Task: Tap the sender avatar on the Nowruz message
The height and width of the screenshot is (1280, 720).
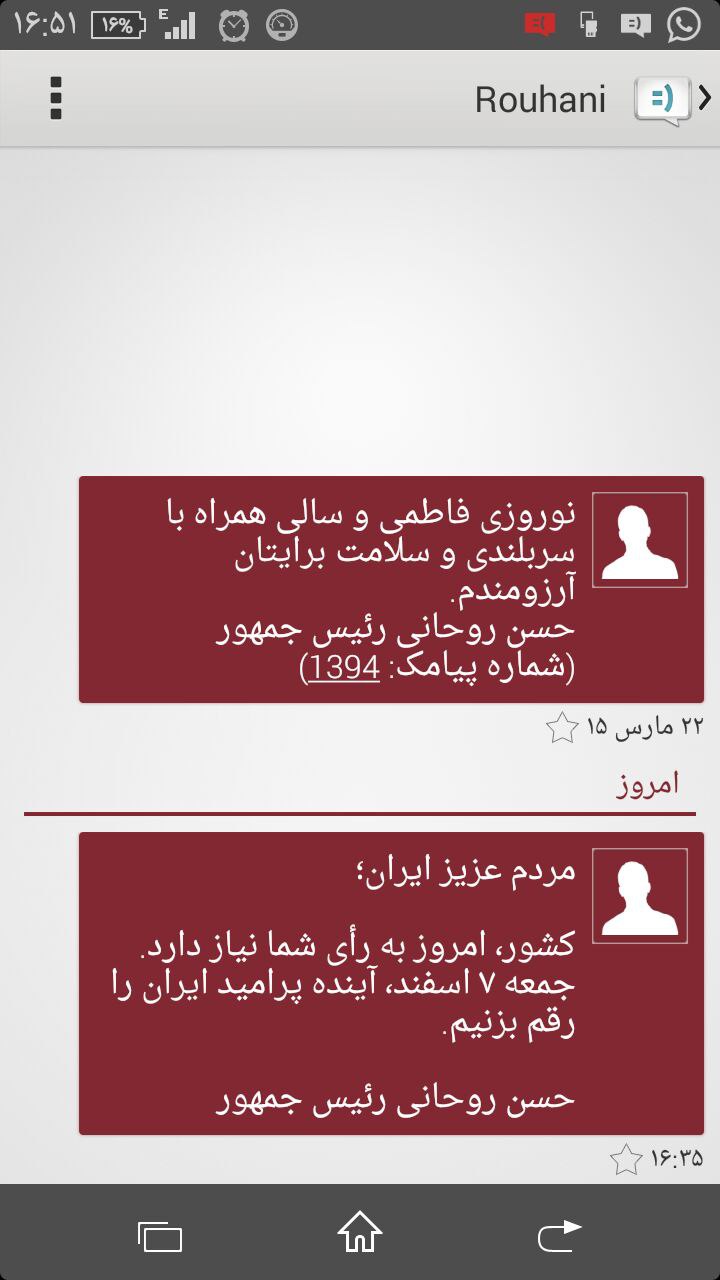Action: click(x=640, y=540)
